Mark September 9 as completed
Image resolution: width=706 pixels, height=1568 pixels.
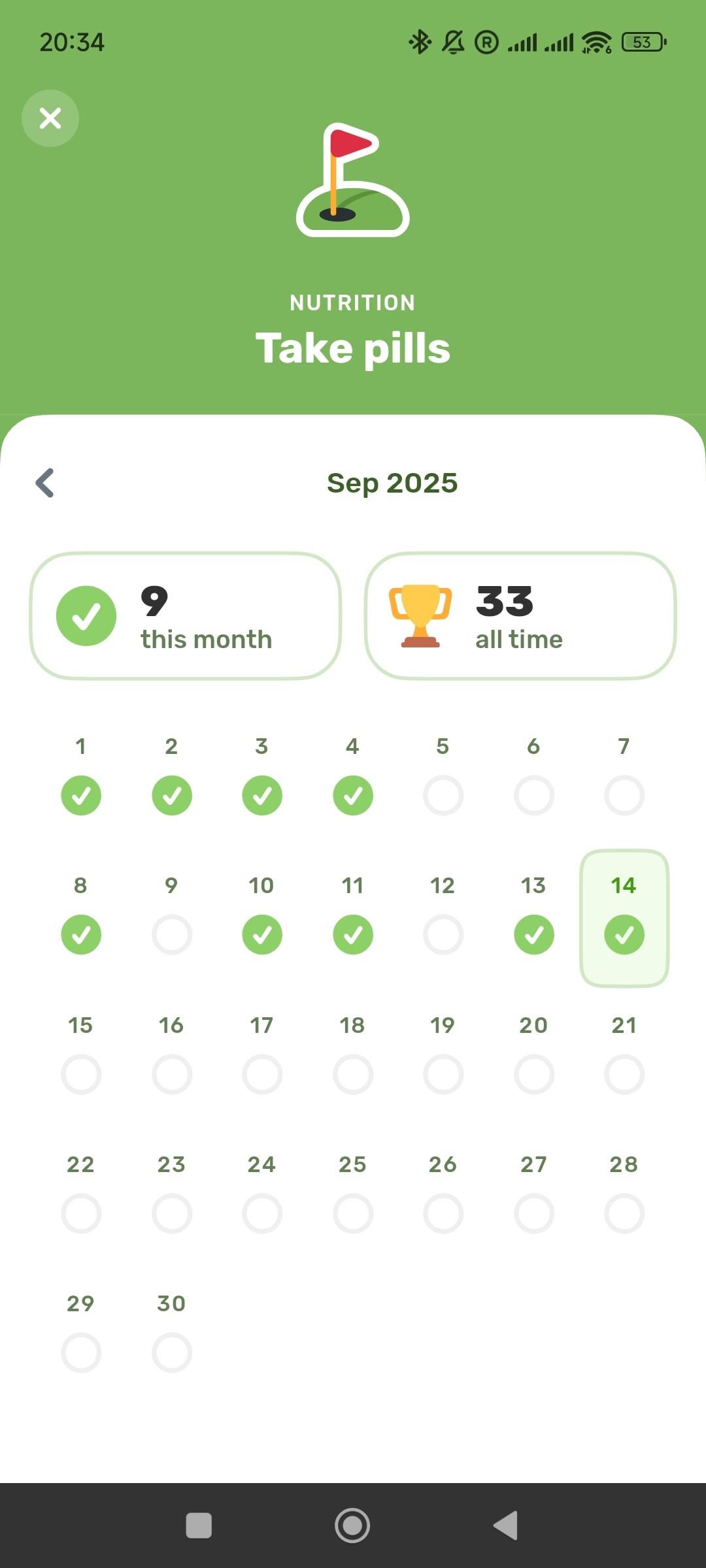[x=172, y=934]
